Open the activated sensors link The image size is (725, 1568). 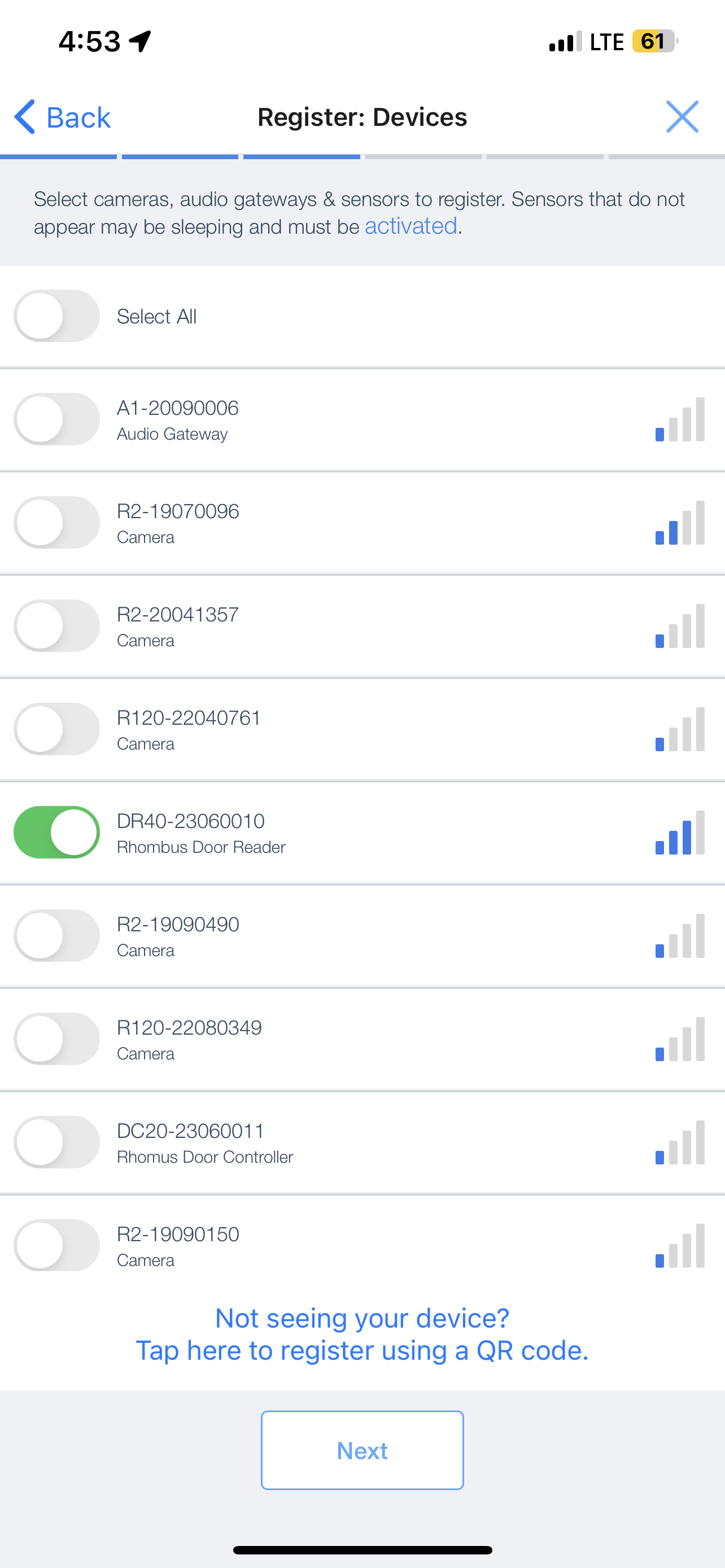pyautogui.click(x=411, y=226)
